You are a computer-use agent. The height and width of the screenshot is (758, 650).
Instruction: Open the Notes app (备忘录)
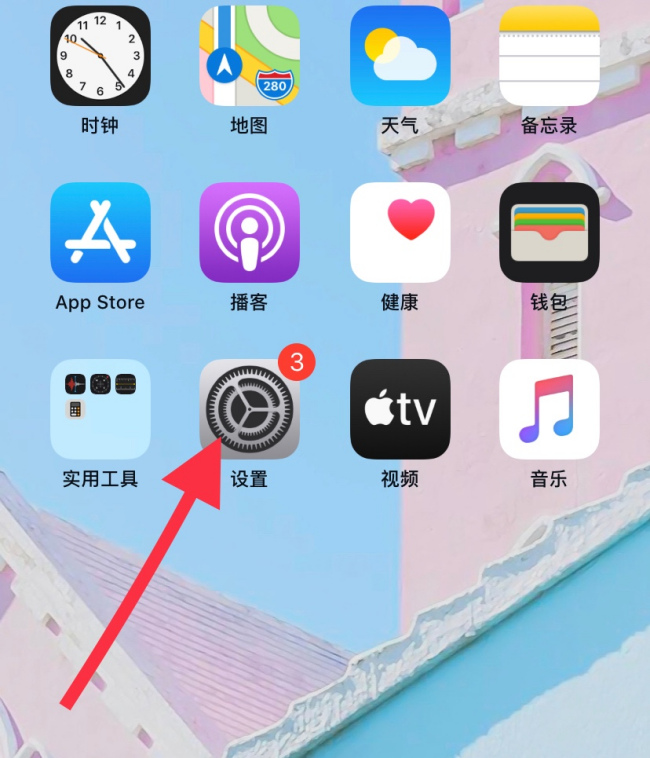click(x=549, y=56)
